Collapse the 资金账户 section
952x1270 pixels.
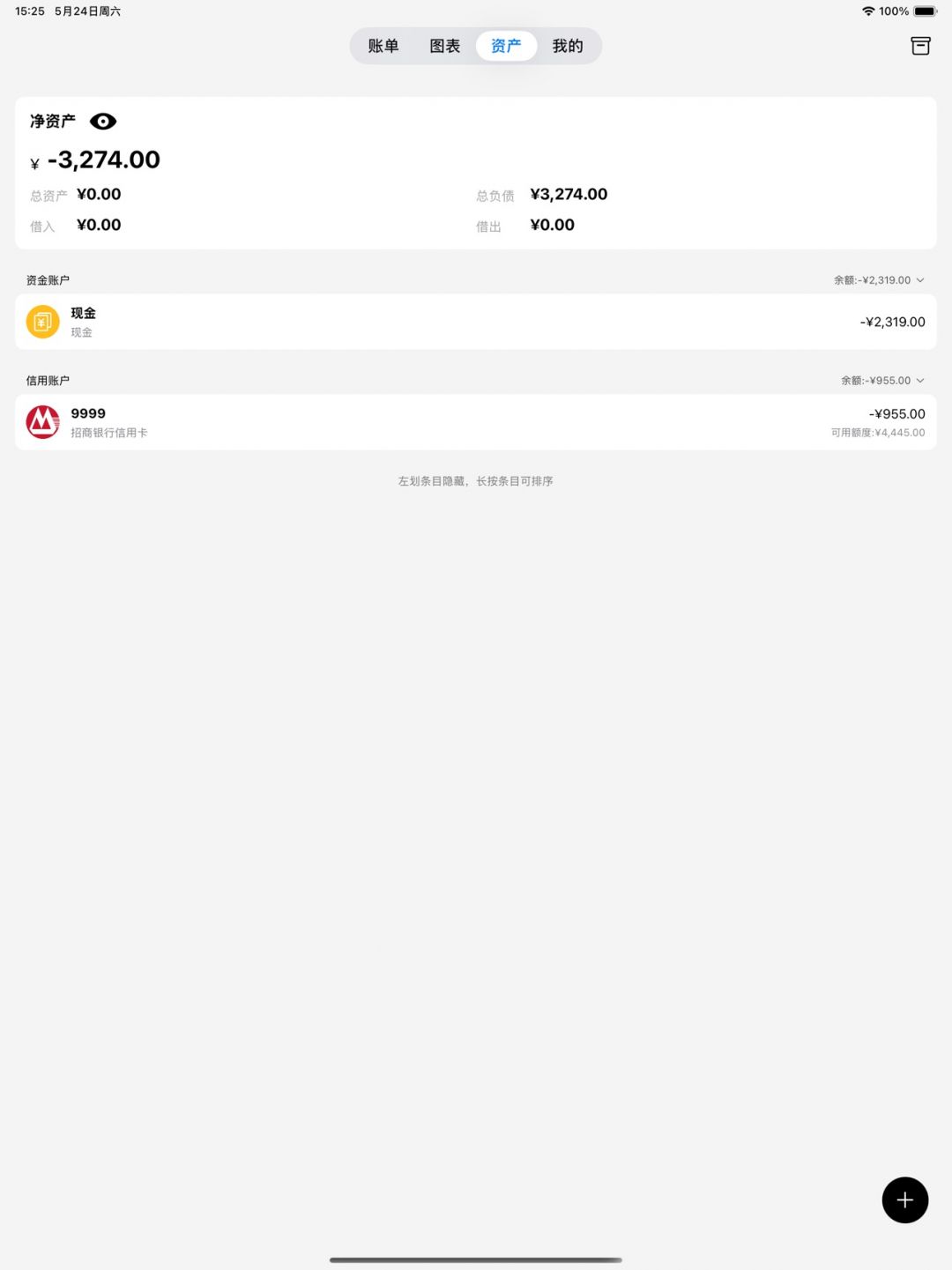pyautogui.click(x=919, y=280)
